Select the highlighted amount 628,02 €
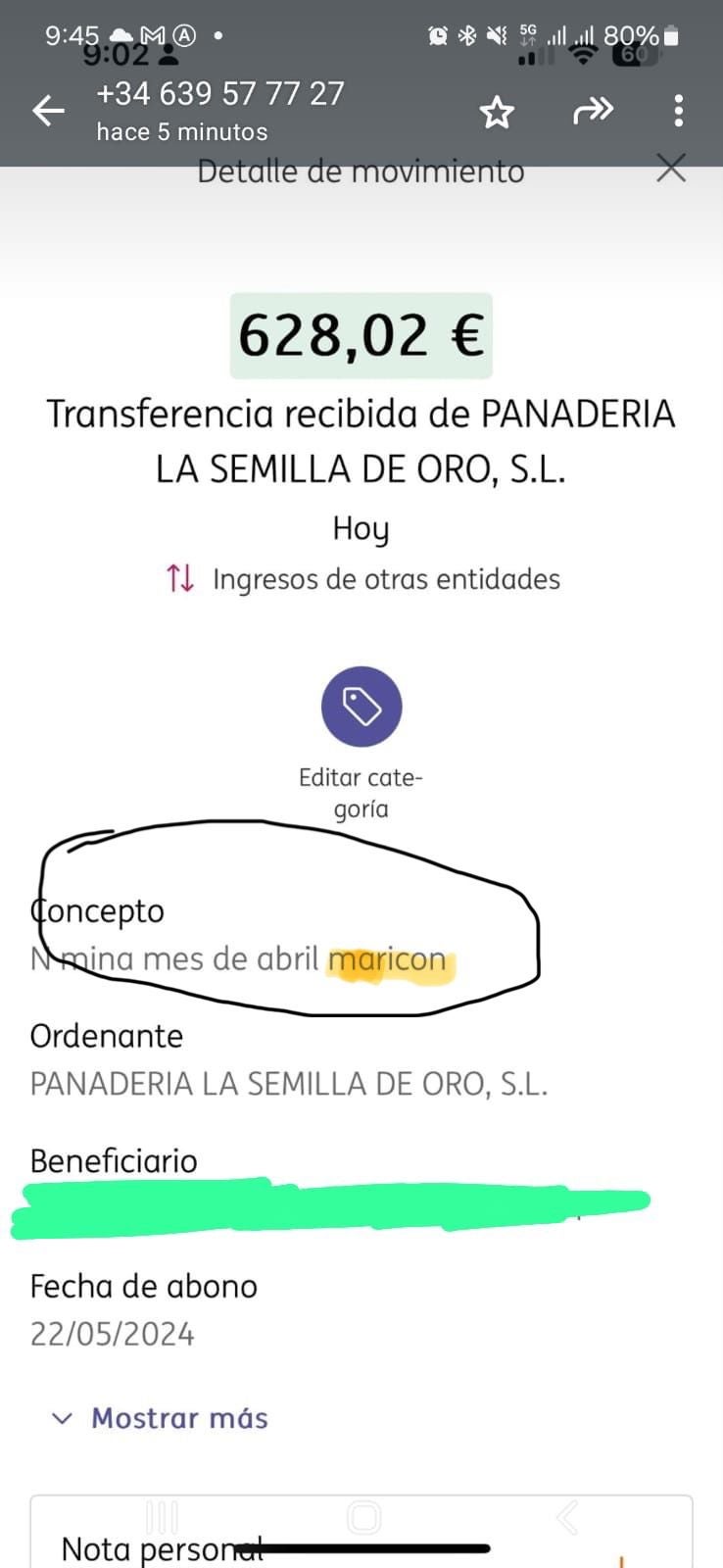This screenshot has width=723, height=1568. 361,334
